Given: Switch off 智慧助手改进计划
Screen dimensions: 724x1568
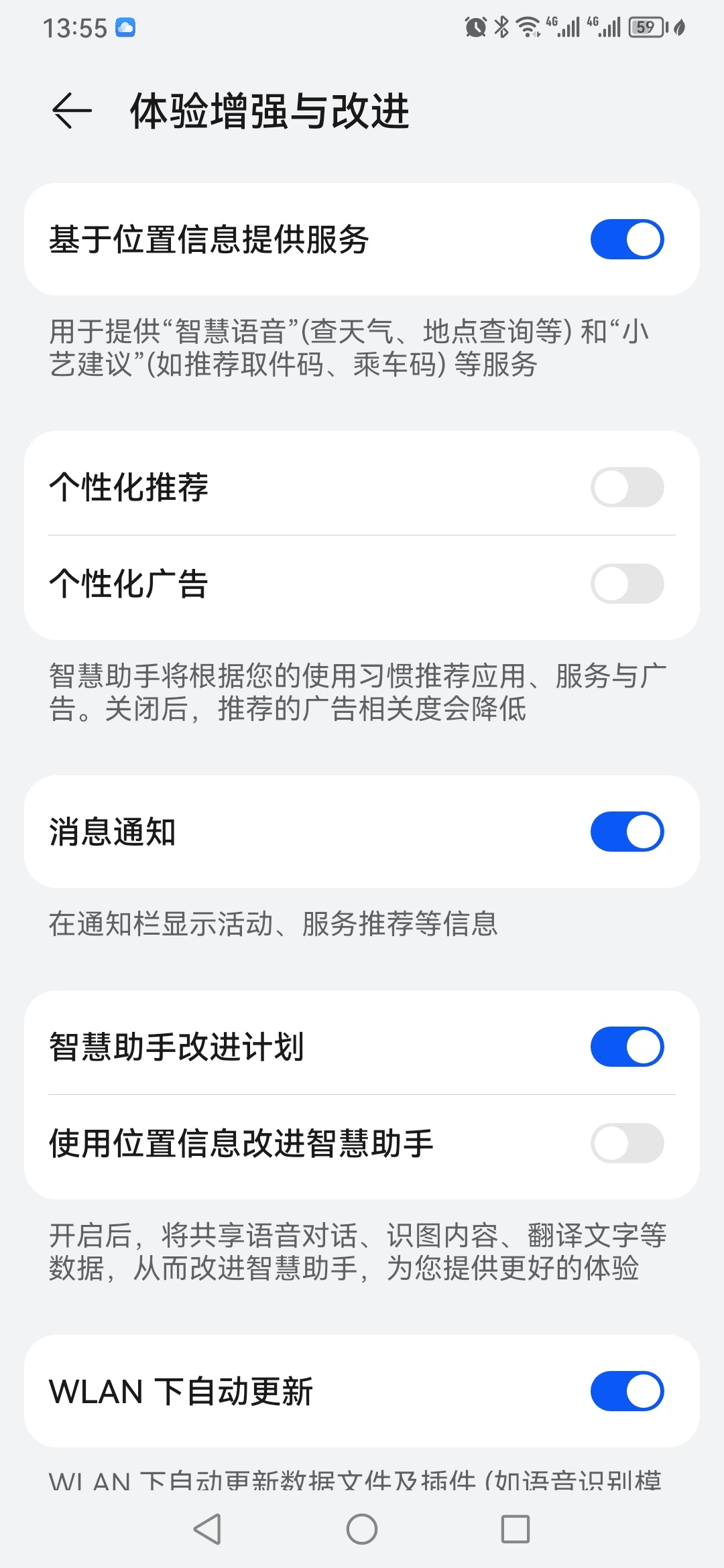Looking at the screenshot, I should coord(627,1047).
